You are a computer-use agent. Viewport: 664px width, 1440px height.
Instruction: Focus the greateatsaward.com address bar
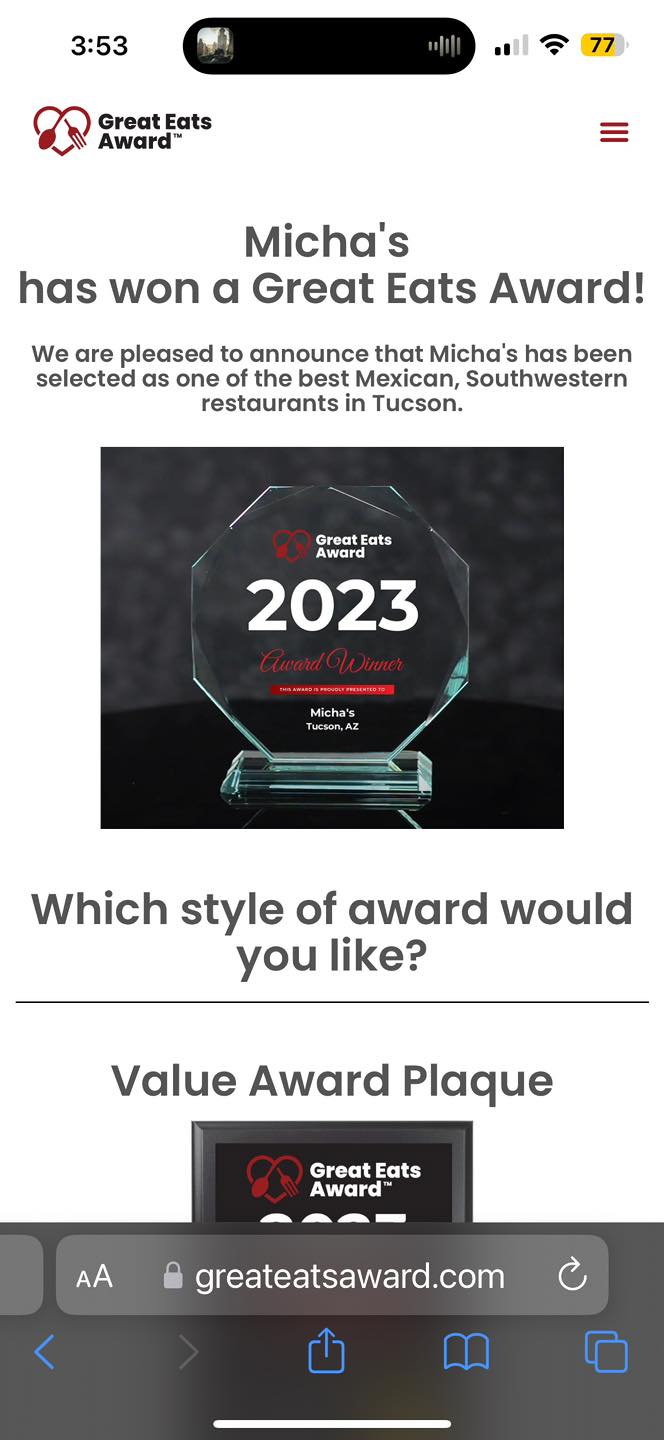(348, 1276)
